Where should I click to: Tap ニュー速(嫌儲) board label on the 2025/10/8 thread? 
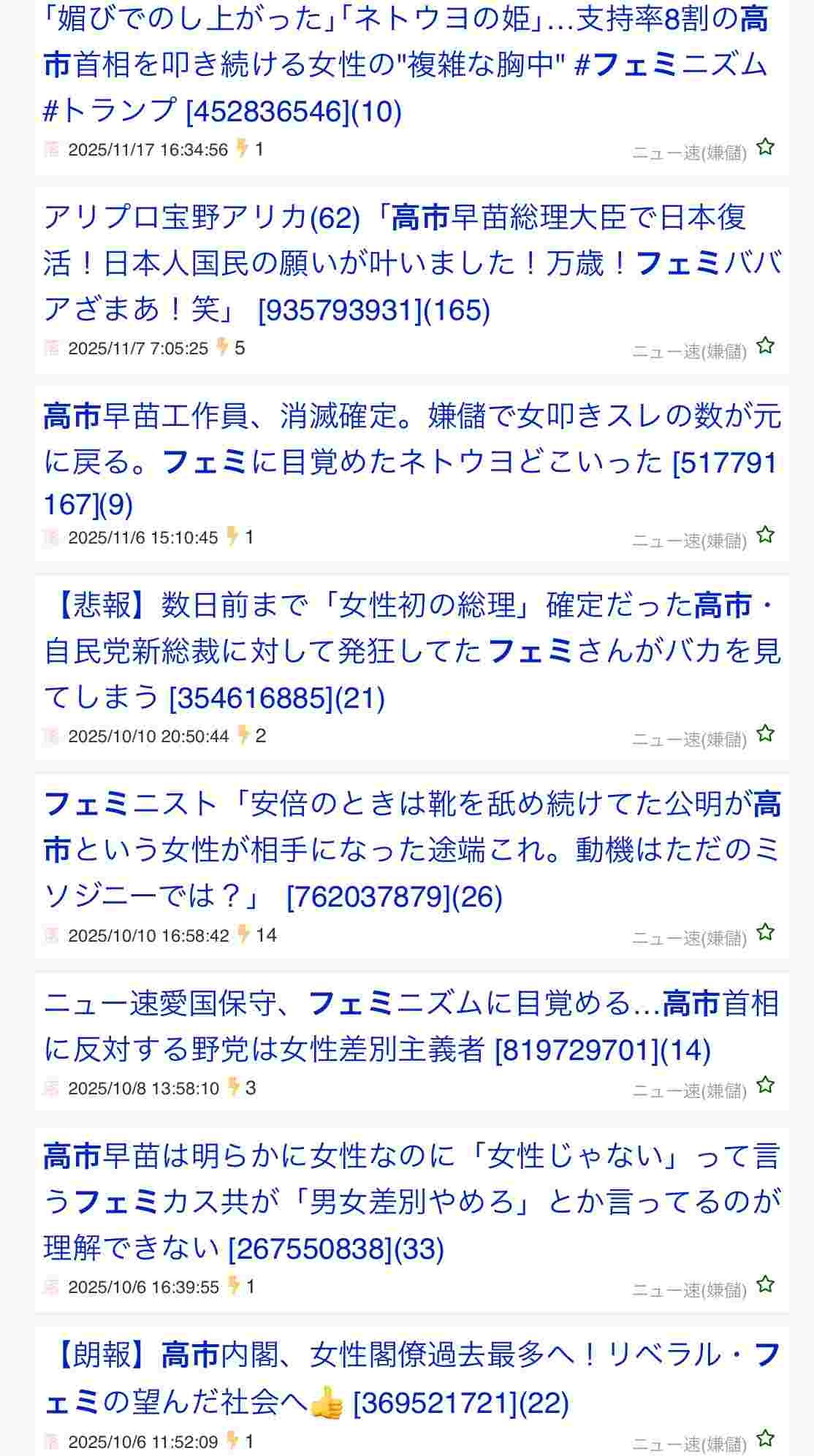pos(689,1091)
